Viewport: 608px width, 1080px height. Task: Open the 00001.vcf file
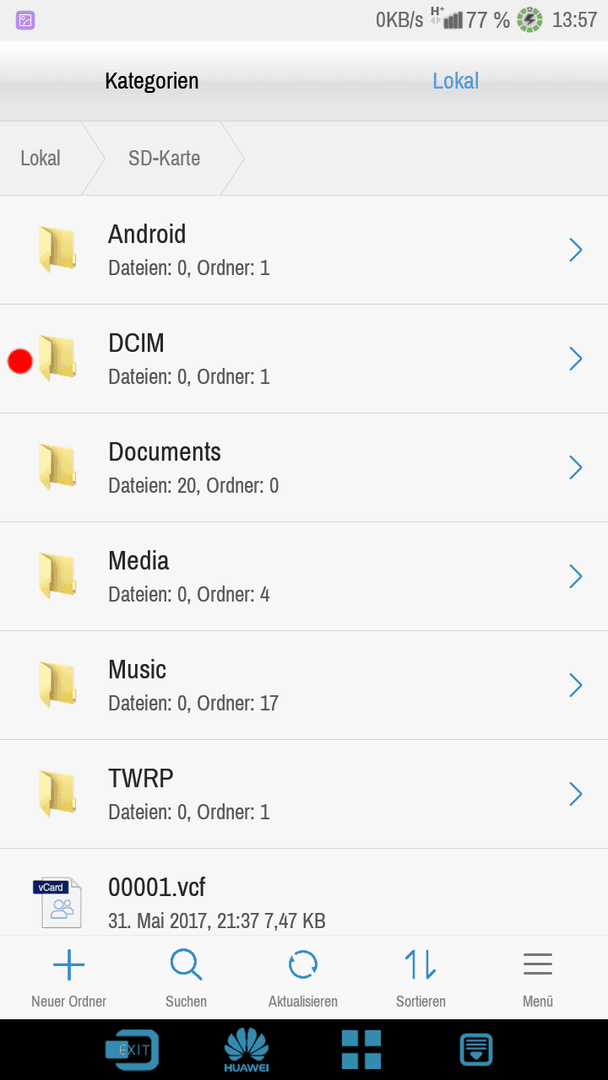click(304, 893)
